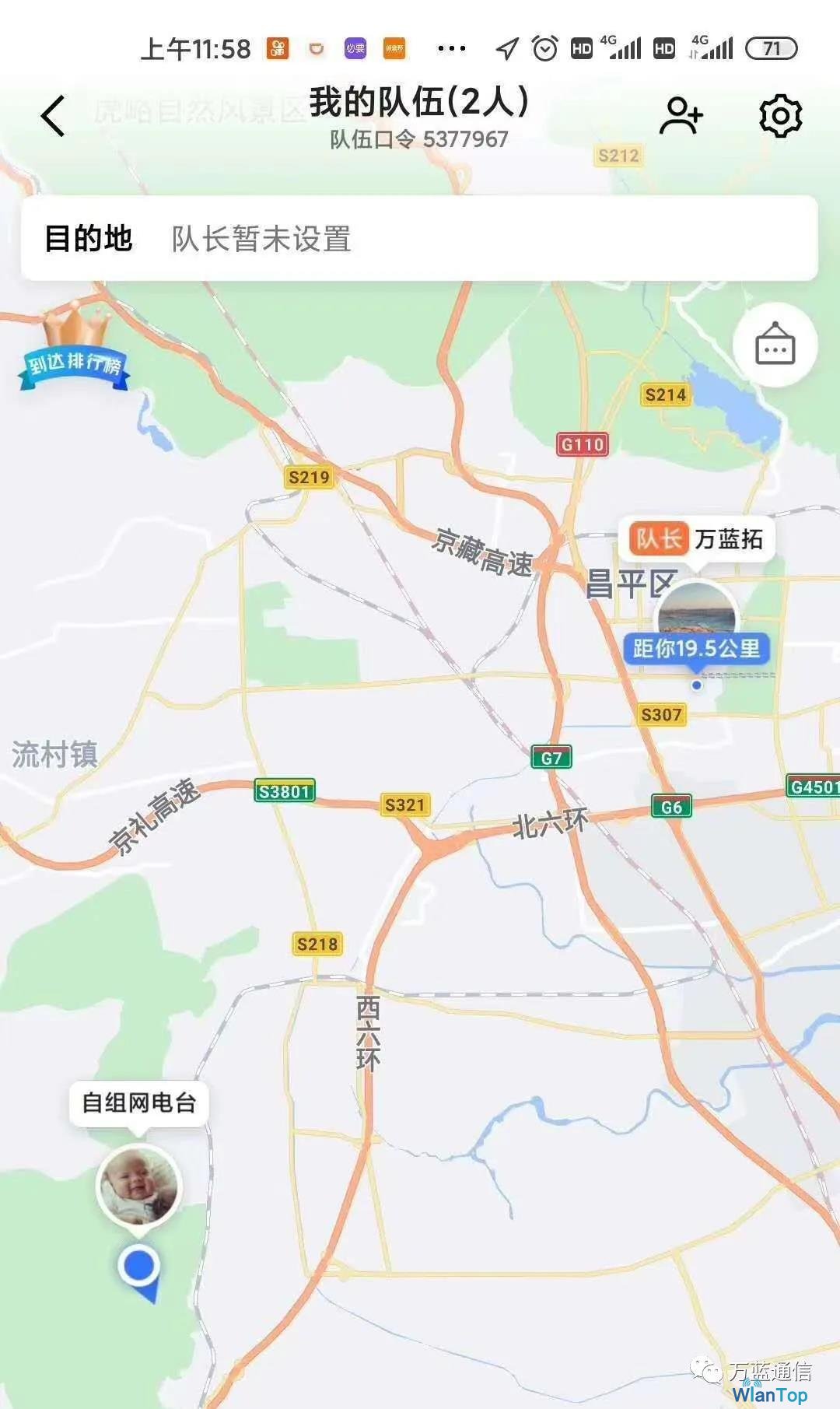Image resolution: width=840 pixels, height=1409 pixels.
Task: Open the team message chat button
Action: point(775,345)
